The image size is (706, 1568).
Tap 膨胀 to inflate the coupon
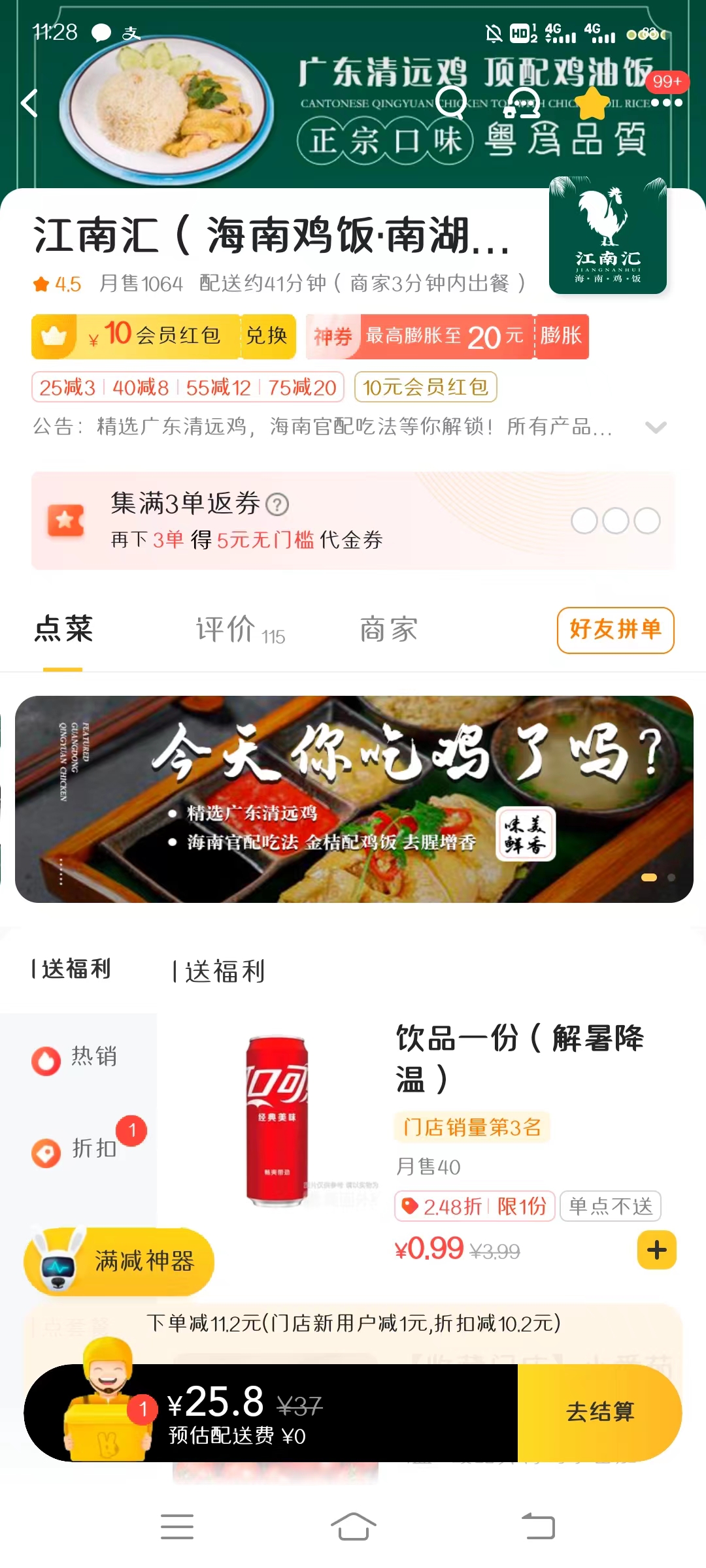click(561, 336)
